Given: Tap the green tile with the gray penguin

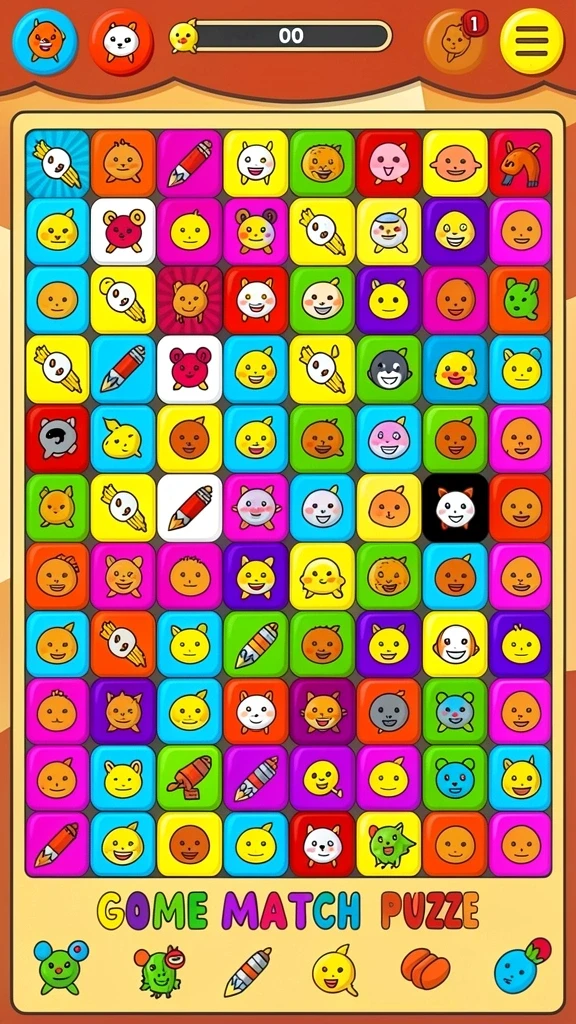Looking at the screenshot, I should click(x=389, y=370).
